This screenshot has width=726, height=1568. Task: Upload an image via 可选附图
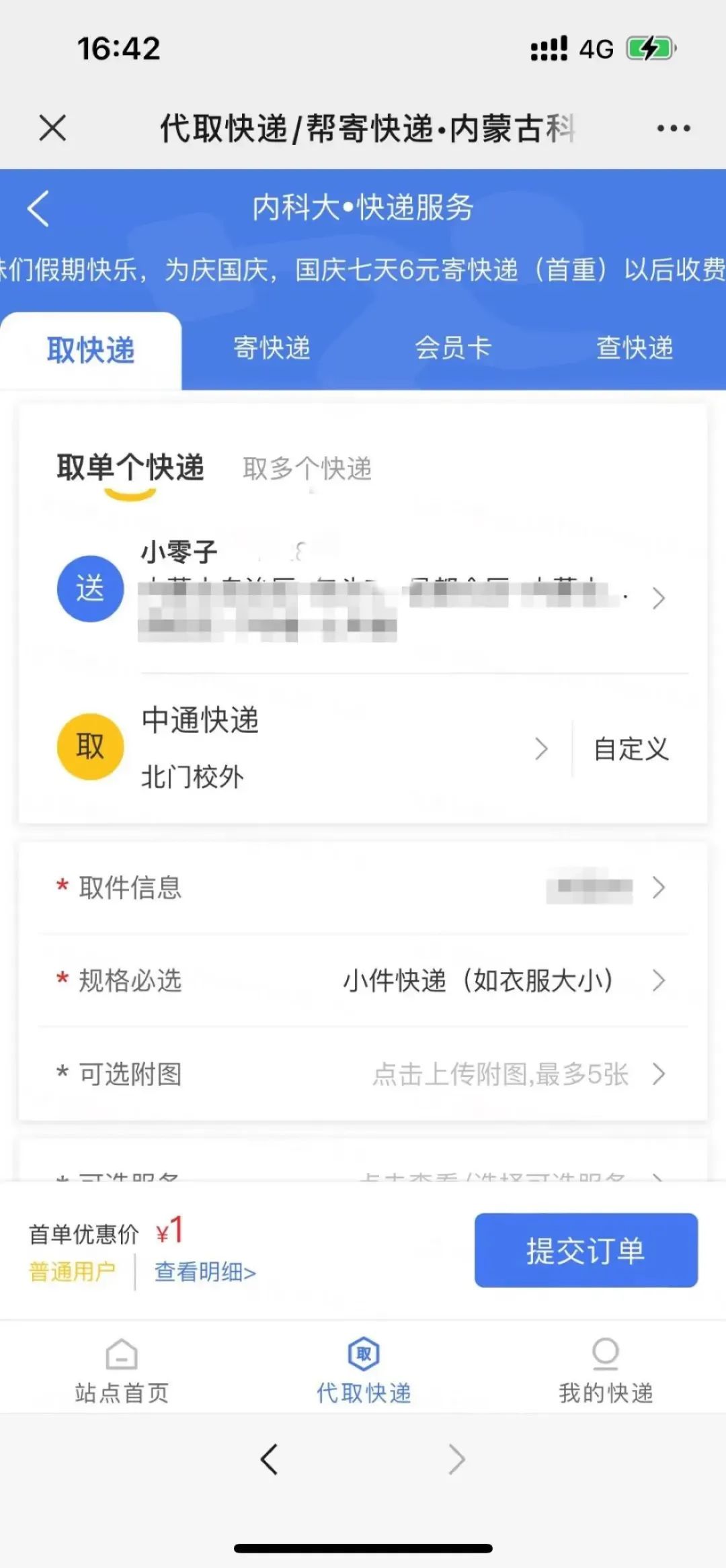363,1074
